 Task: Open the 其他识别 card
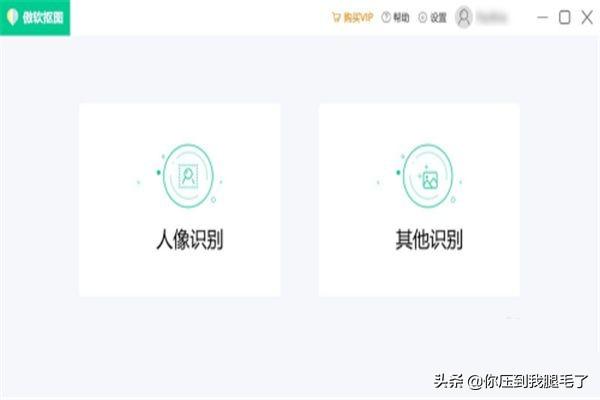(419, 200)
